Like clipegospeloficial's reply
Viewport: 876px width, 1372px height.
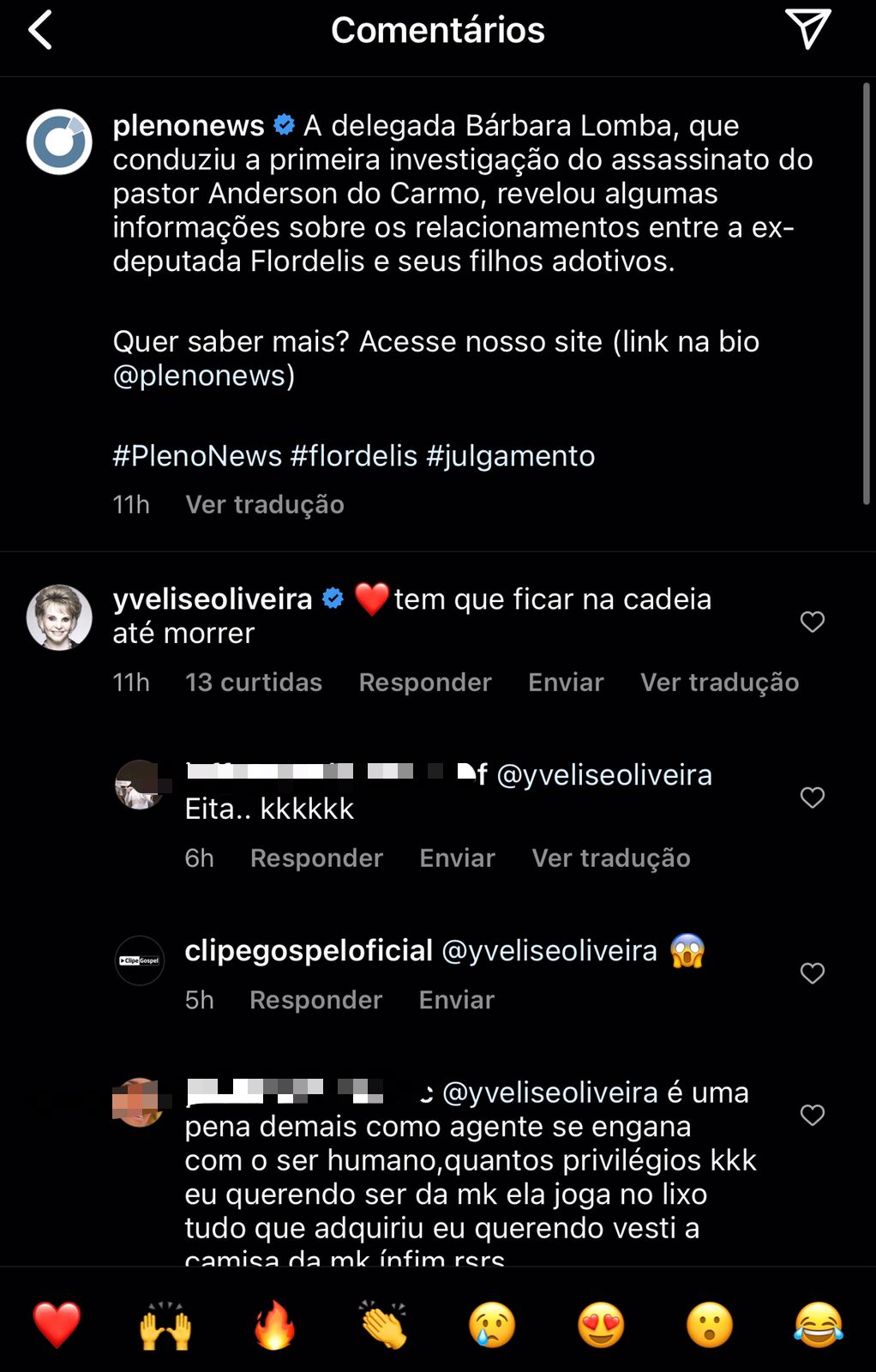pos(812,973)
